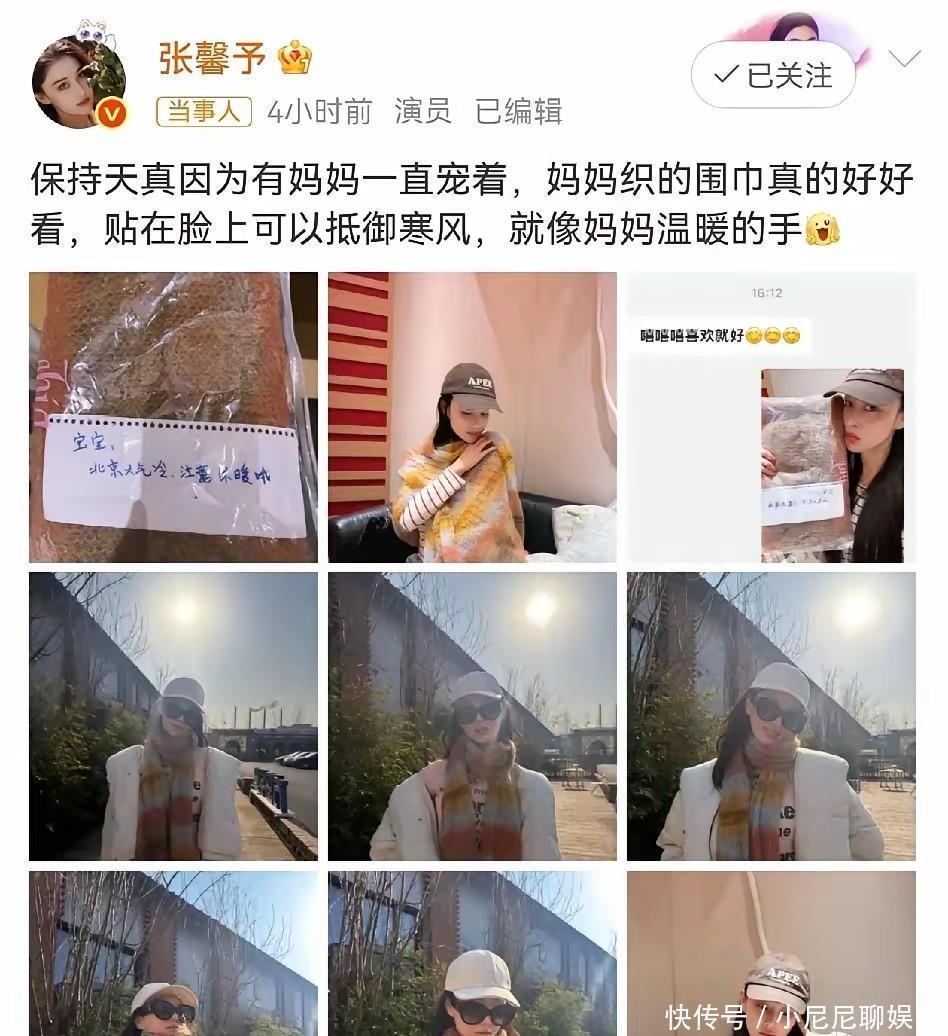Open the photo of the handwritten note on the scarf package
Viewport: 948px width, 1036px height.
tap(173, 417)
